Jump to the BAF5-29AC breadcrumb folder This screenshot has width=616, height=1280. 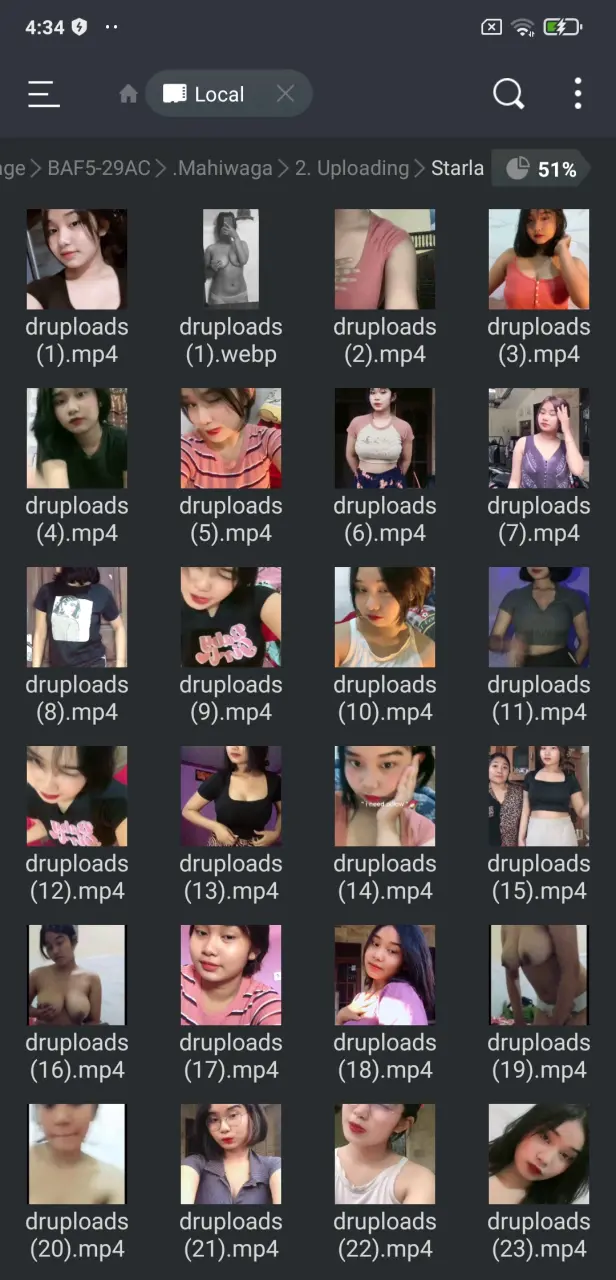(x=99, y=169)
